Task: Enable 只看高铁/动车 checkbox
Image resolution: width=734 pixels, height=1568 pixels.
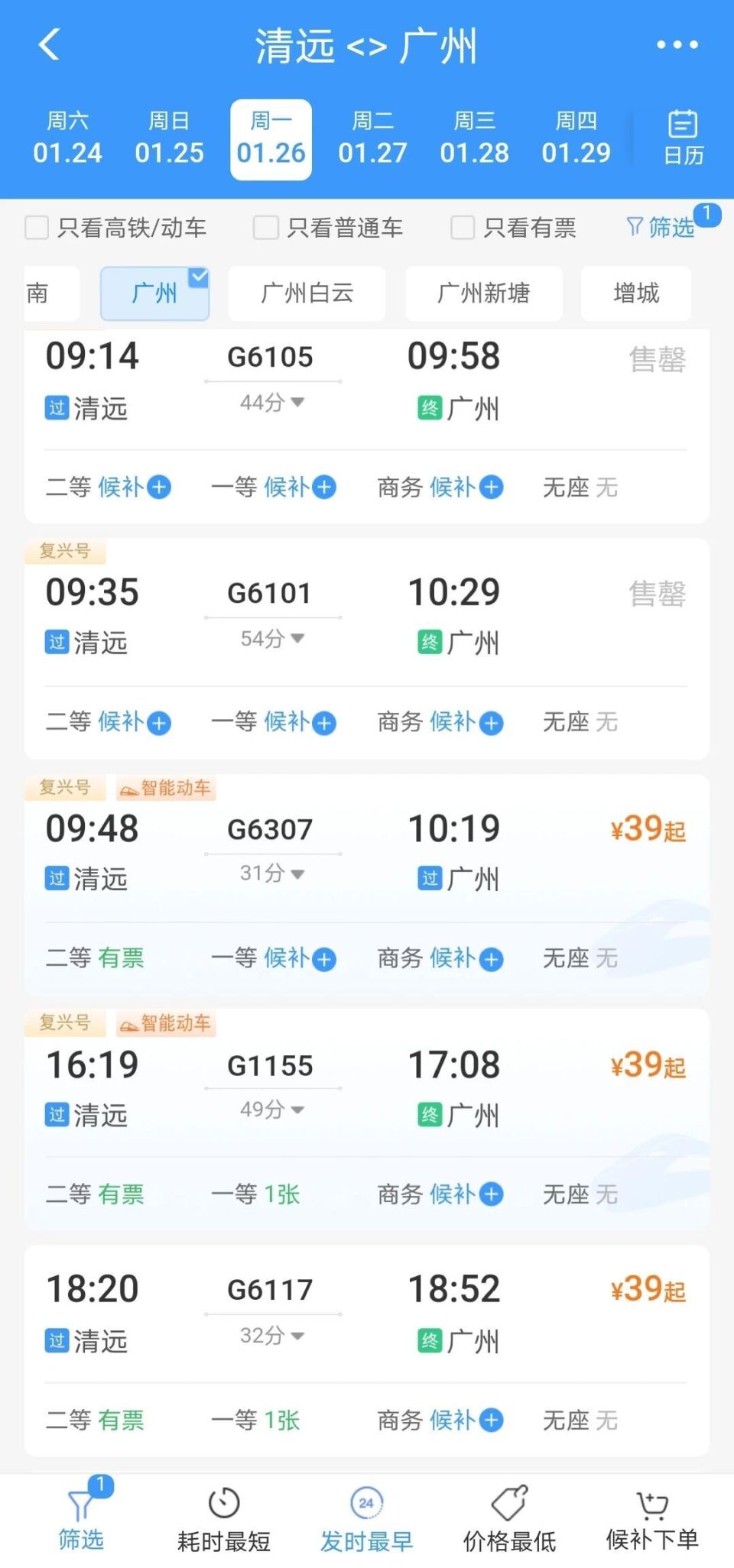Action: point(37,227)
